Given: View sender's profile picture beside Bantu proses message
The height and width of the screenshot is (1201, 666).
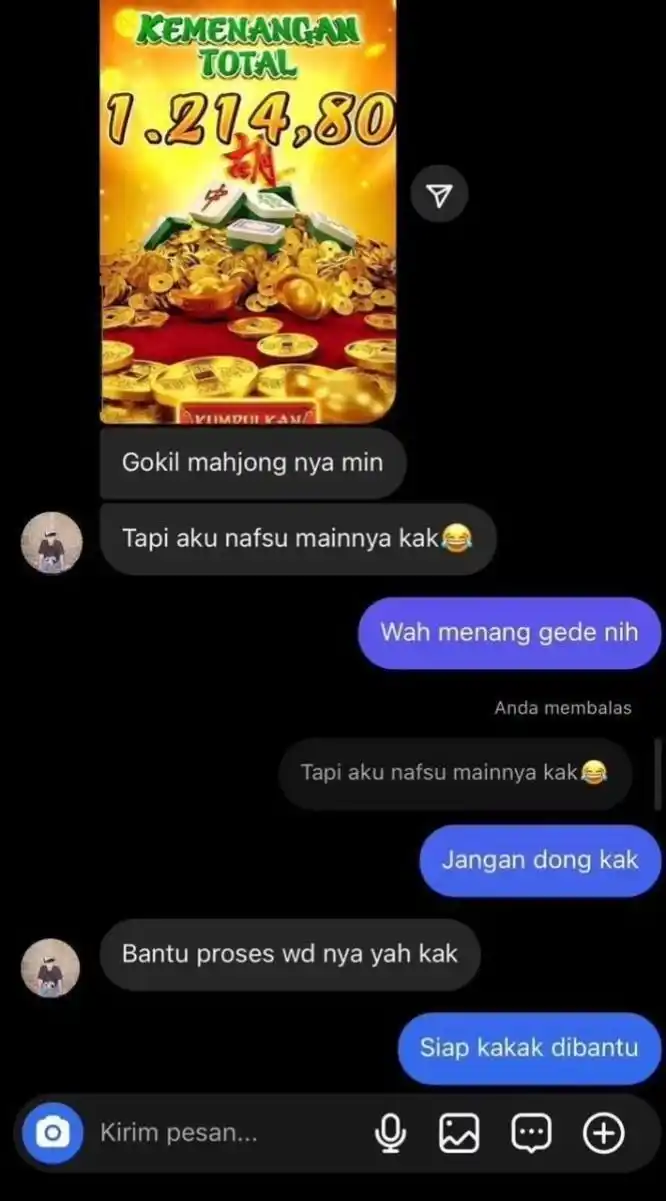Looking at the screenshot, I should coord(51,967).
